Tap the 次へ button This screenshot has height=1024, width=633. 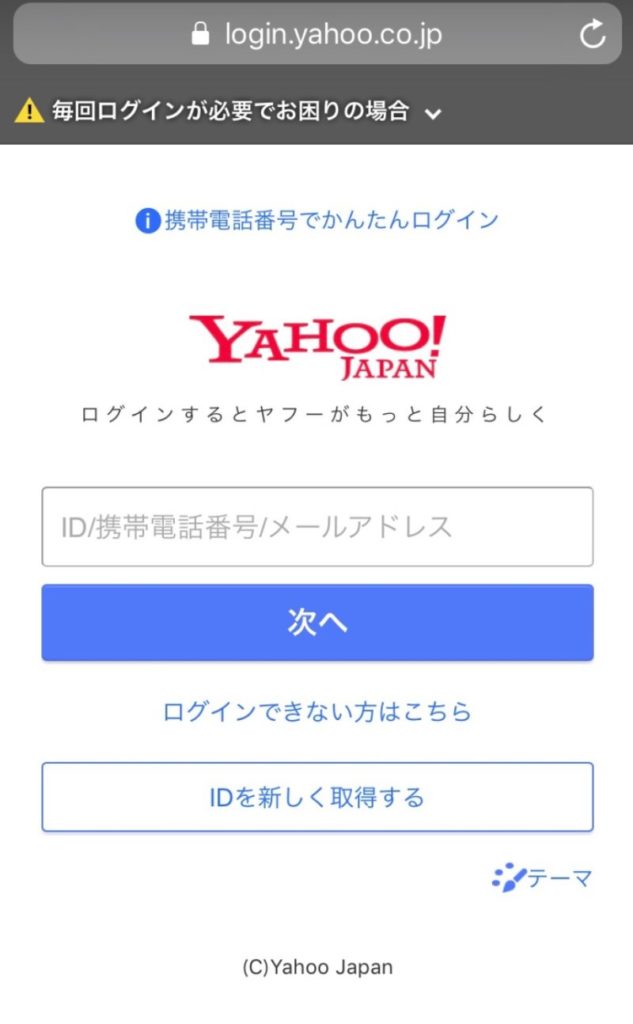[317, 622]
